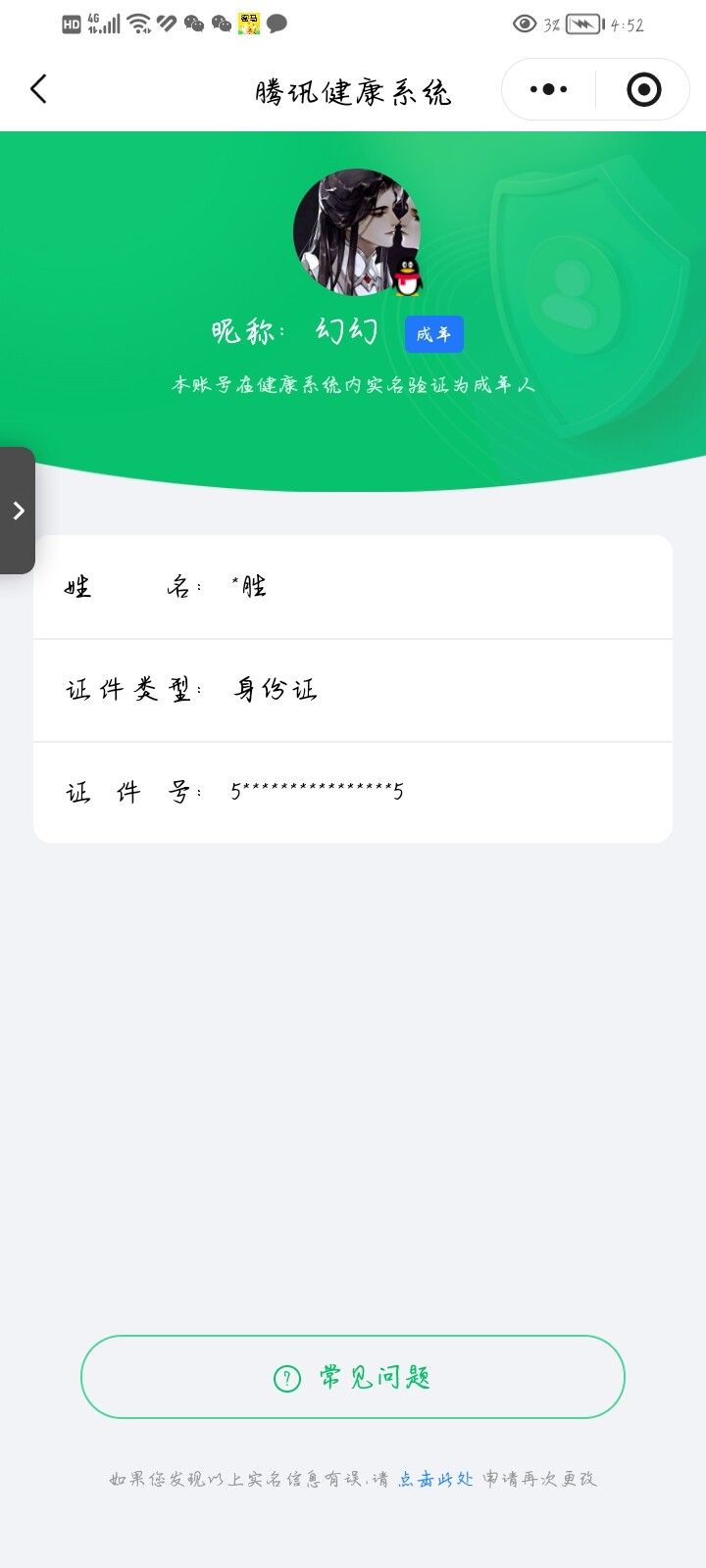Tap the masked 证件号 ID number field
The height and width of the screenshot is (1568, 706).
click(x=351, y=792)
